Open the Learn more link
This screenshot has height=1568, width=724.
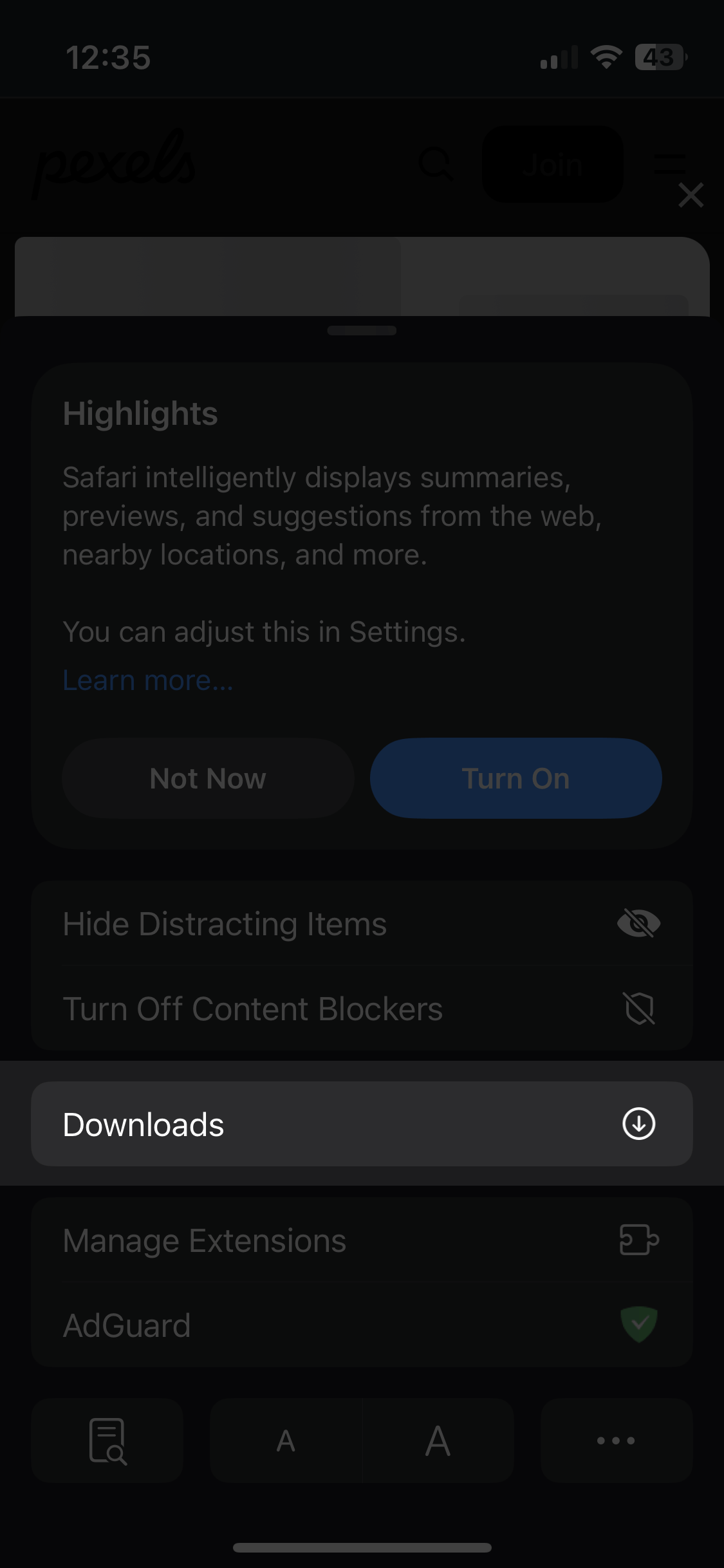148,680
